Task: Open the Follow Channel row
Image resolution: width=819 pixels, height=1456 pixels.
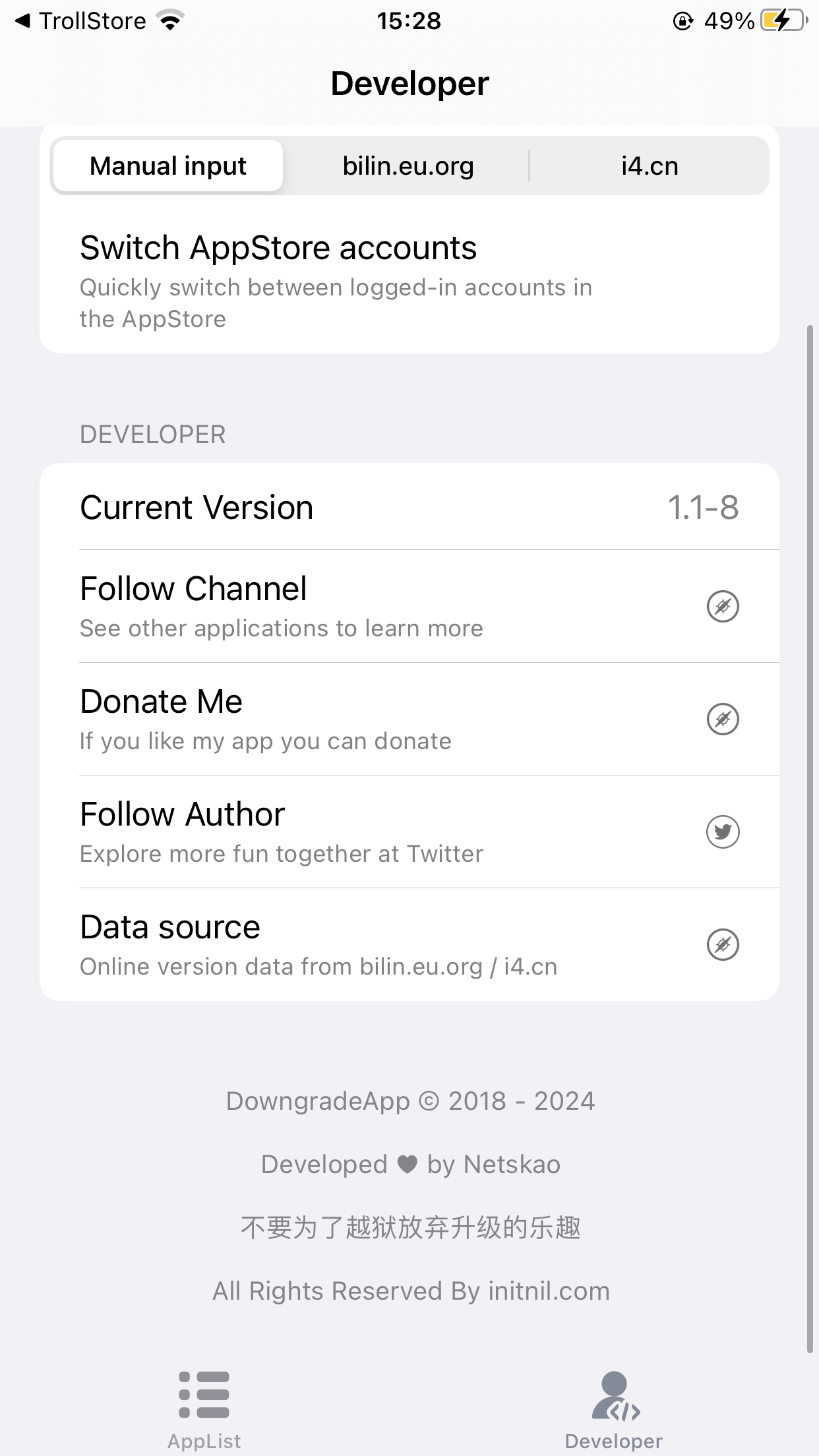Action: [x=409, y=606]
